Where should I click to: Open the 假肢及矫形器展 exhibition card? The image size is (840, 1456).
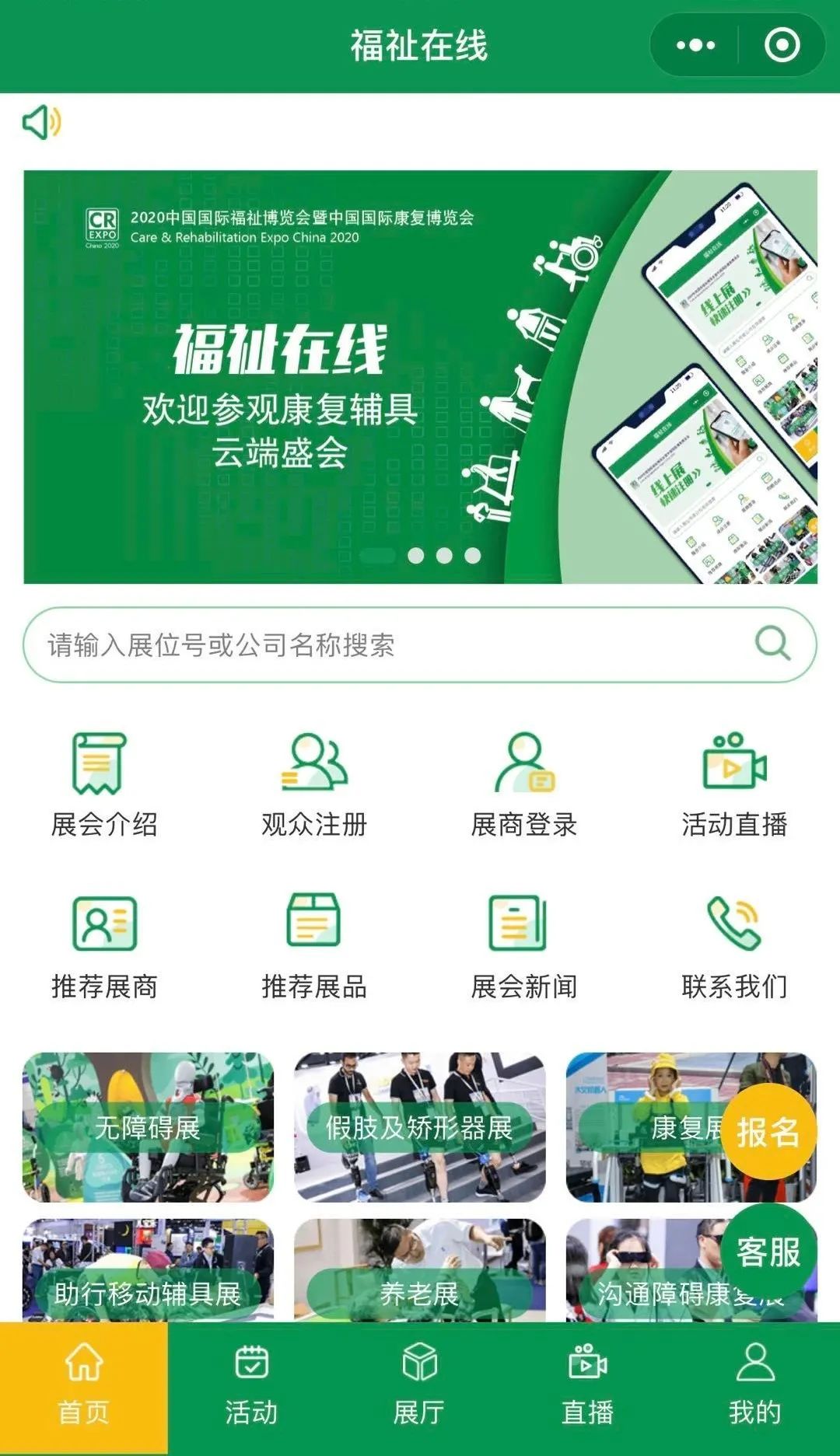click(419, 1127)
